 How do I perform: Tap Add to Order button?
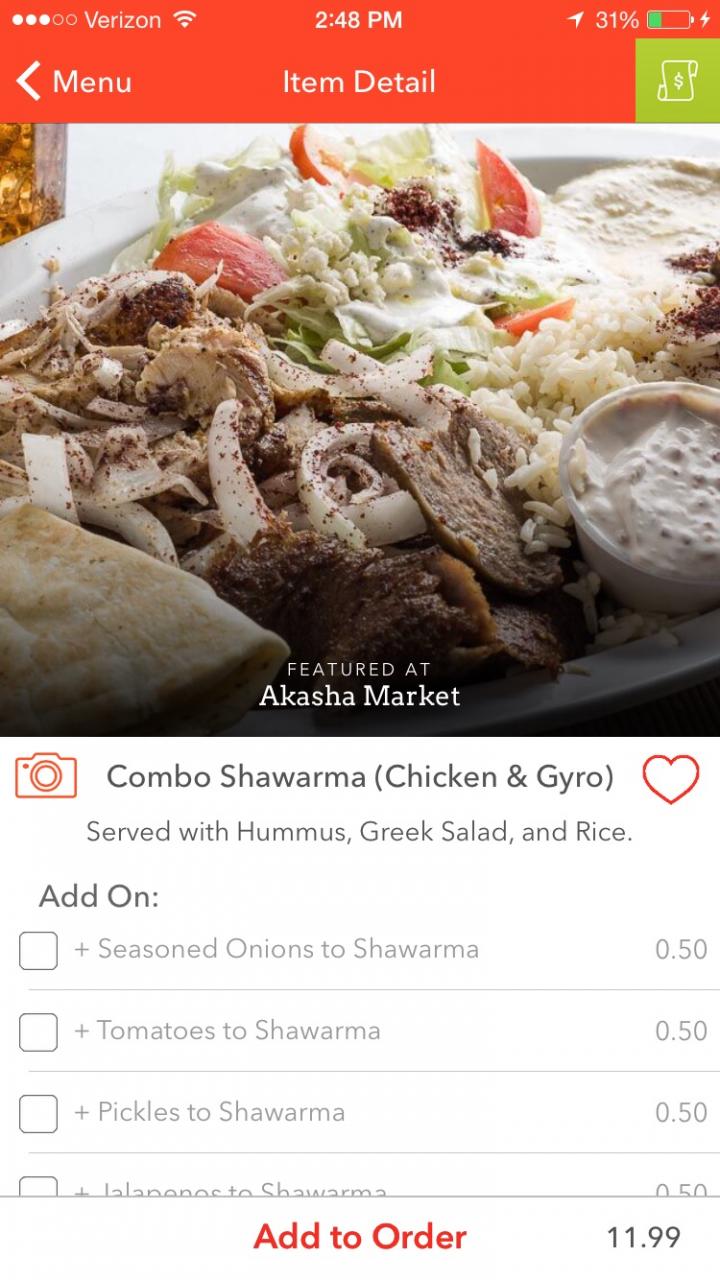[360, 1237]
